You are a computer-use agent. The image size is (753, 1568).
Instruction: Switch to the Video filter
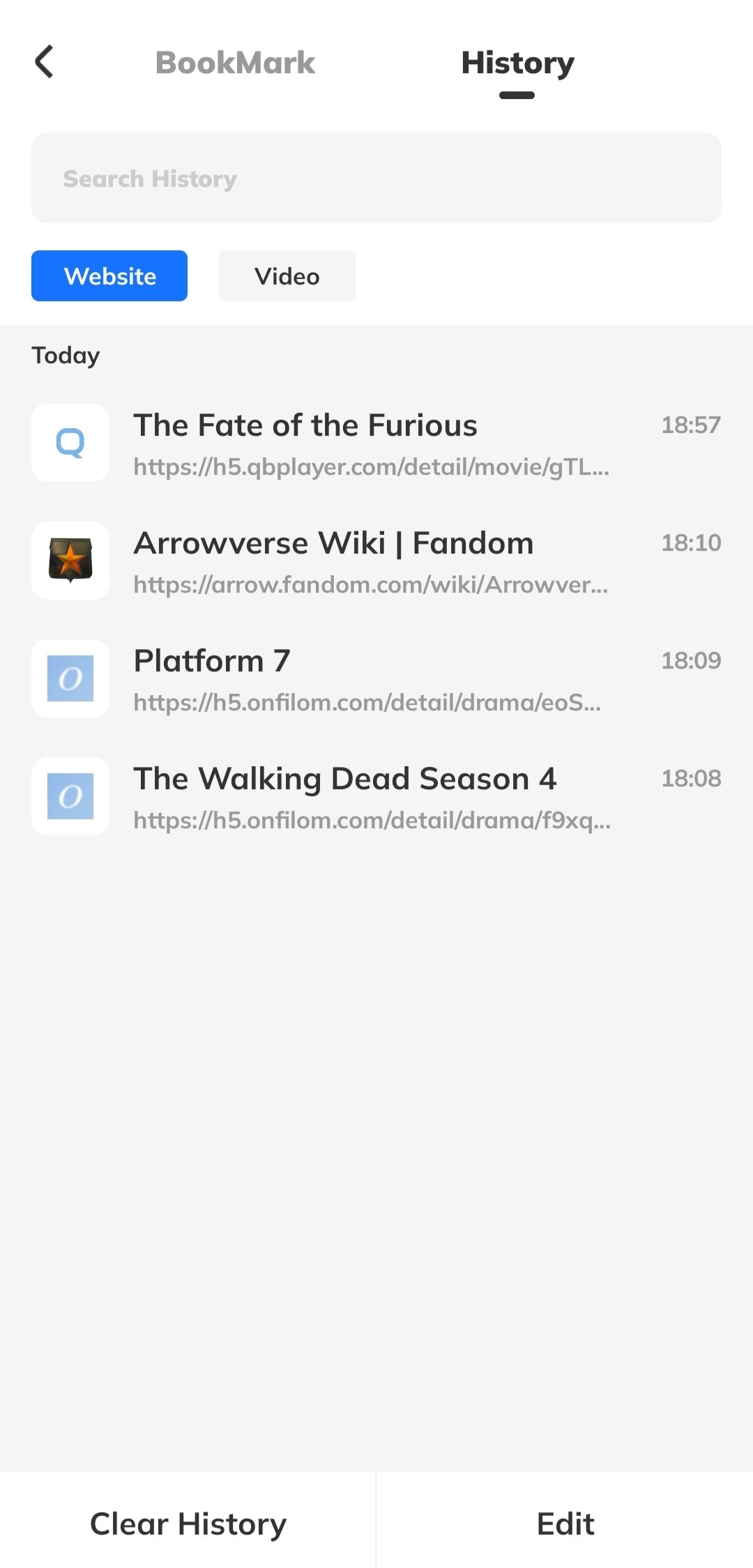[x=287, y=276]
